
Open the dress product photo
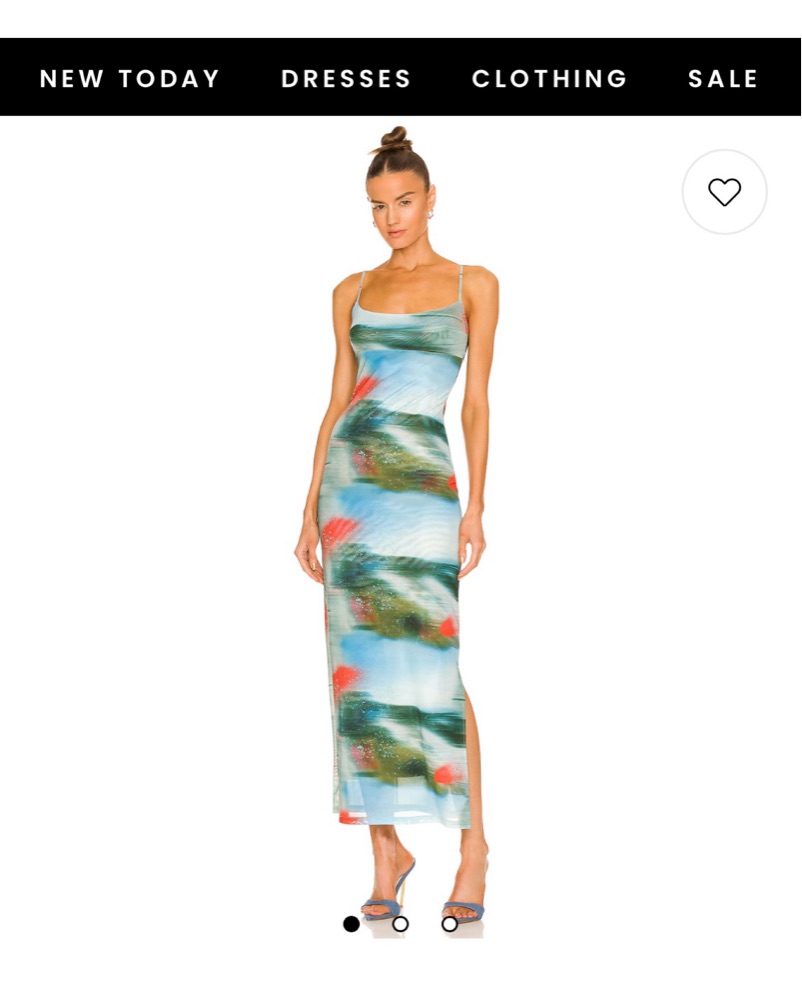[400, 520]
